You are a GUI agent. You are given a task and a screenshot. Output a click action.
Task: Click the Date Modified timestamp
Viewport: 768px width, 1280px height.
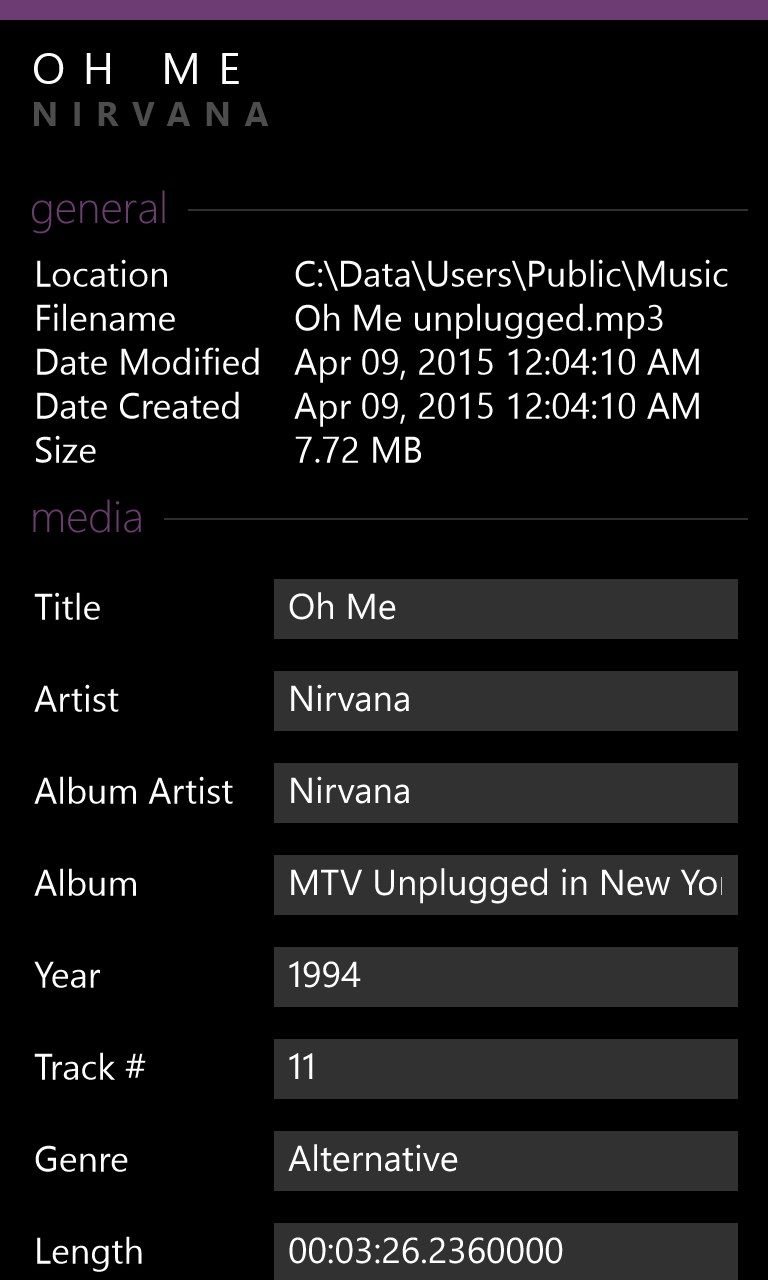click(497, 362)
